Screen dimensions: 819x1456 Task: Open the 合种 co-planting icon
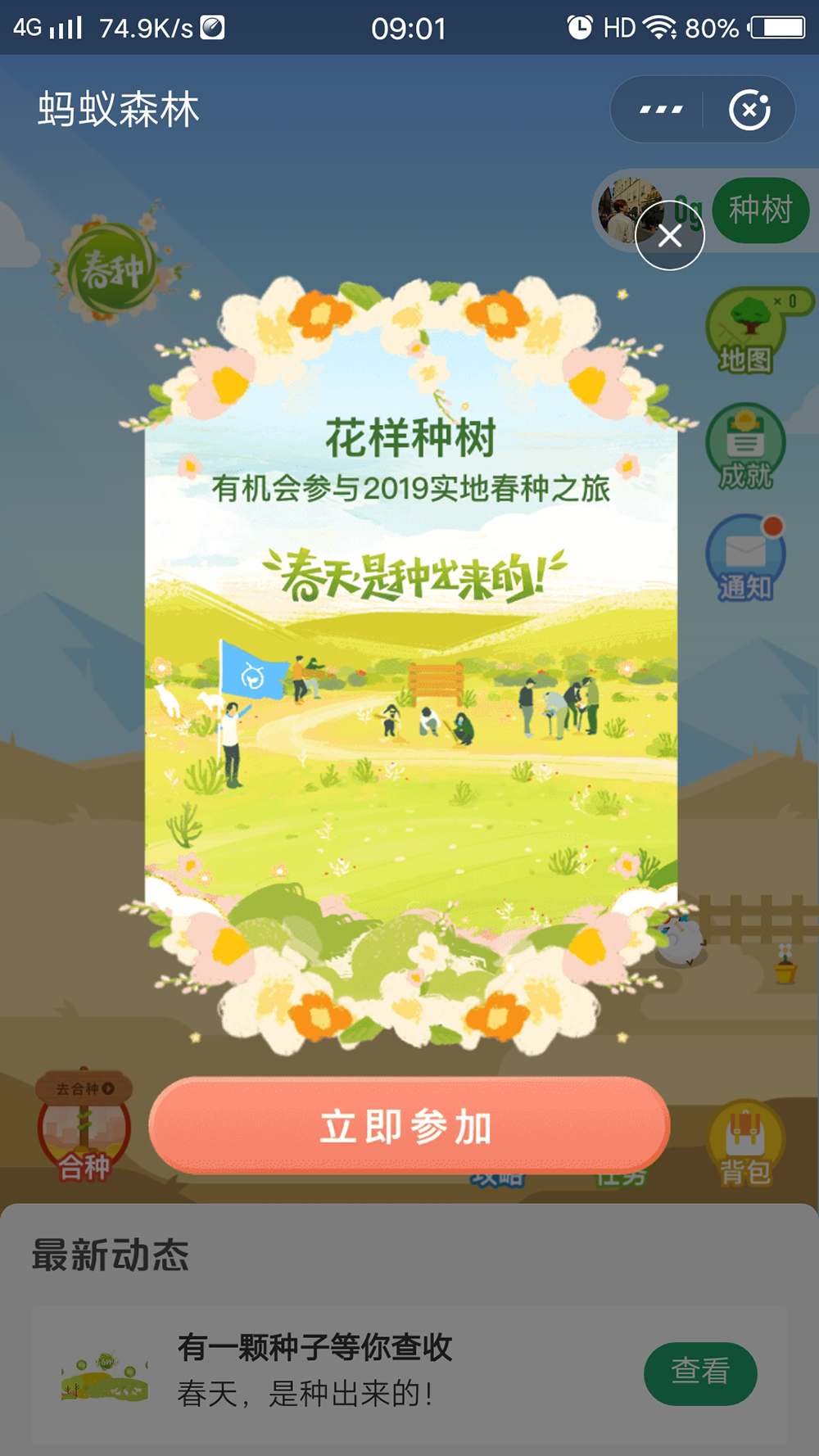pyautogui.click(x=84, y=1130)
